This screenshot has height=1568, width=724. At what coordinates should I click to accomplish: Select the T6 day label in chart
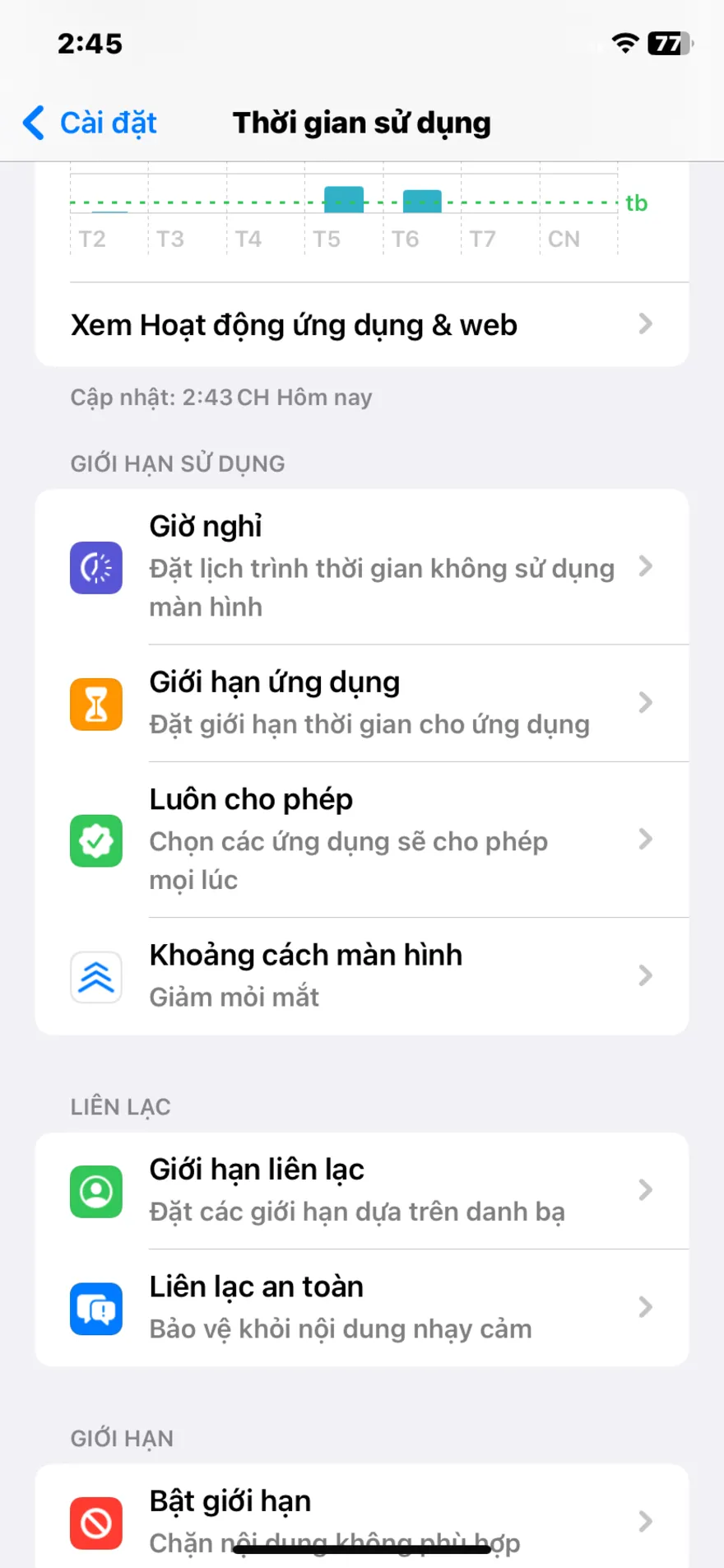pyautogui.click(x=406, y=239)
